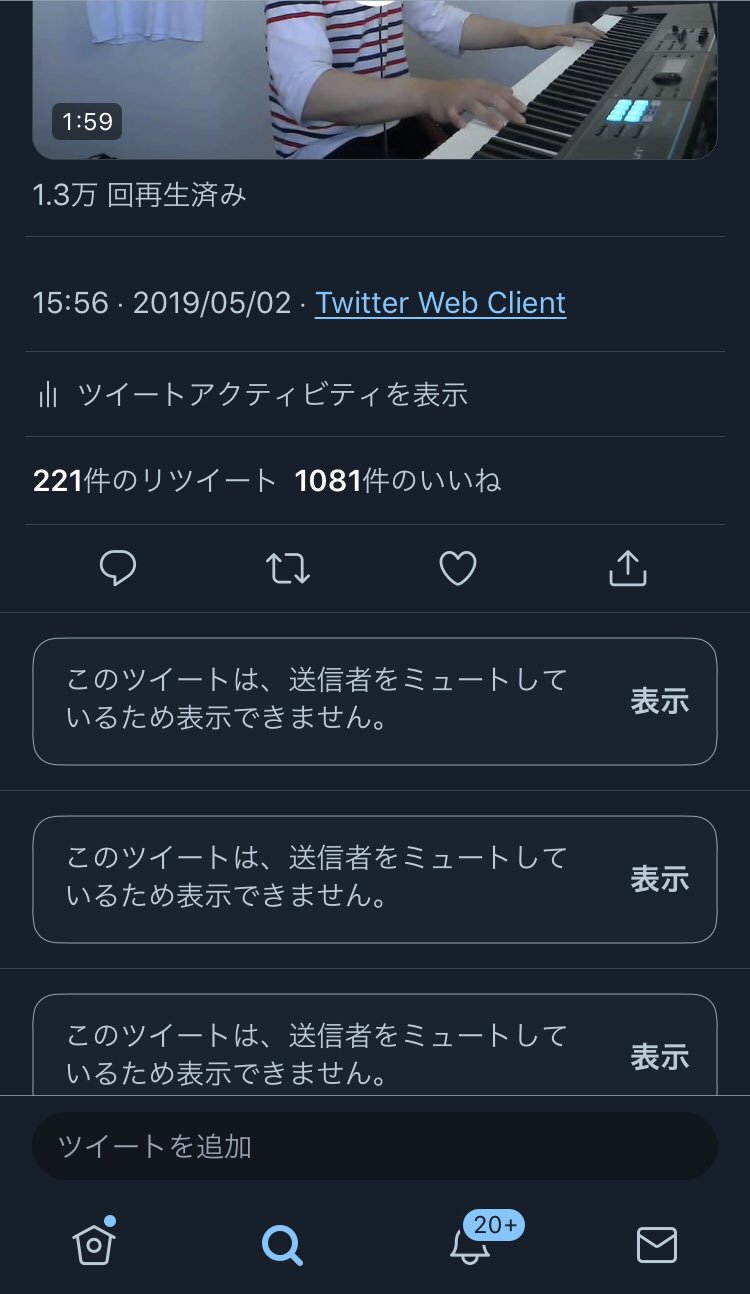
Task: View tweet activity (ツイートアクティビティを表示)
Action: point(251,394)
